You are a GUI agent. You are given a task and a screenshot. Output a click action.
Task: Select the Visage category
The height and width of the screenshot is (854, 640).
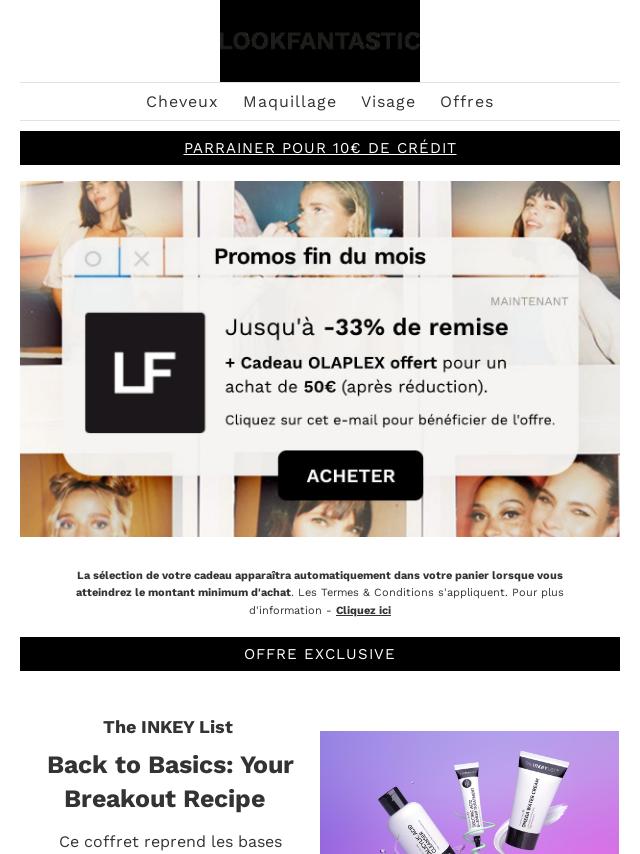388,102
